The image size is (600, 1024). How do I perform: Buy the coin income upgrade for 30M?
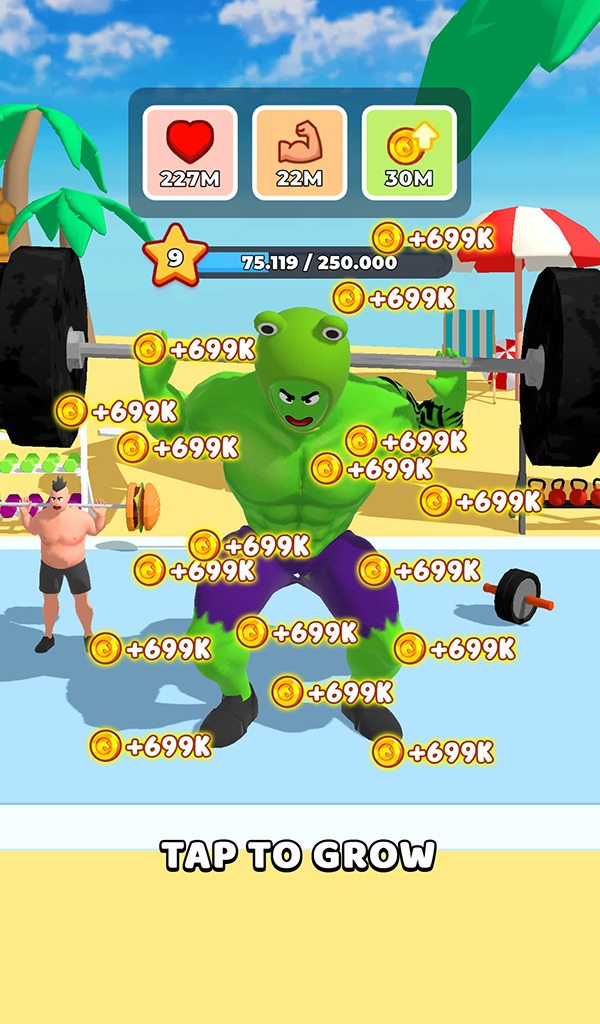pos(408,152)
